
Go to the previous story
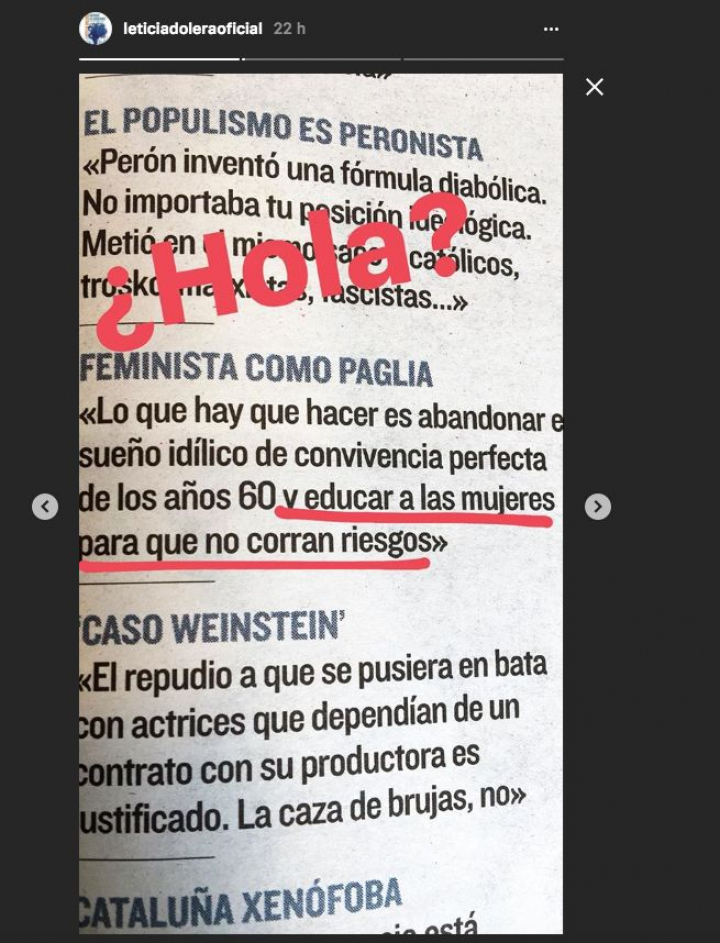pyautogui.click(x=45, y=507)
